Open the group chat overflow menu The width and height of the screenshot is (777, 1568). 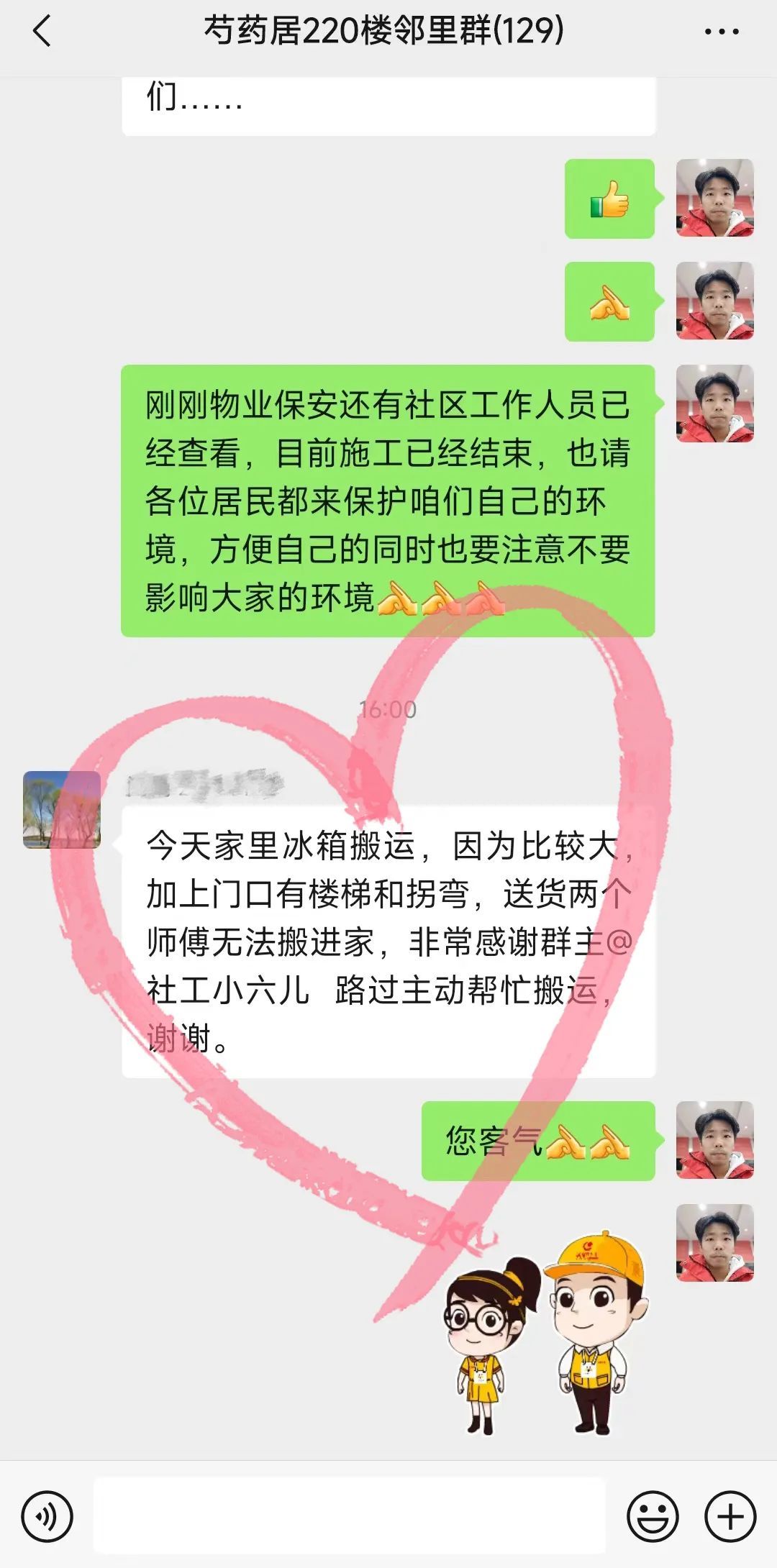tap(721, 32)
